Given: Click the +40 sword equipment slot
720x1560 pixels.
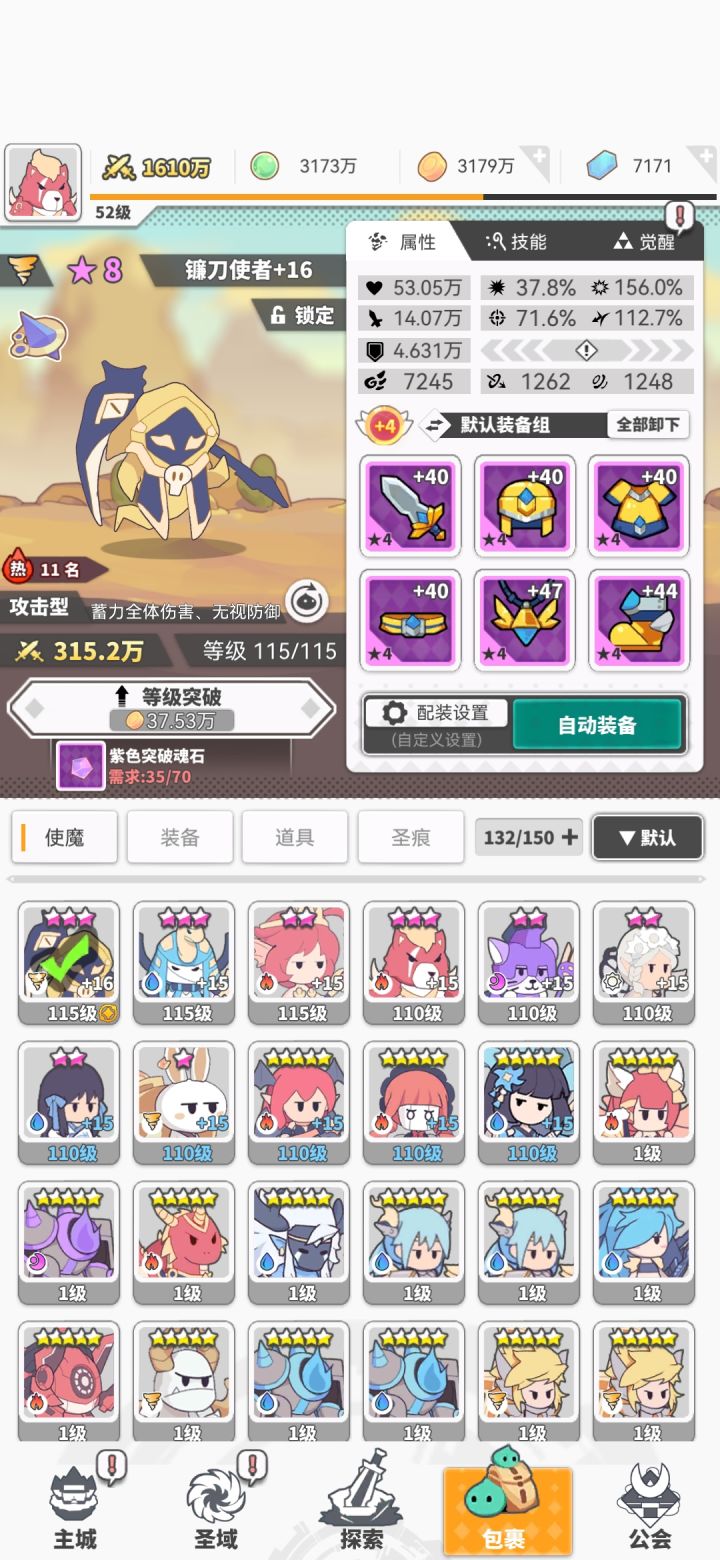Looking at the screenshot, I should coord(410,505).
